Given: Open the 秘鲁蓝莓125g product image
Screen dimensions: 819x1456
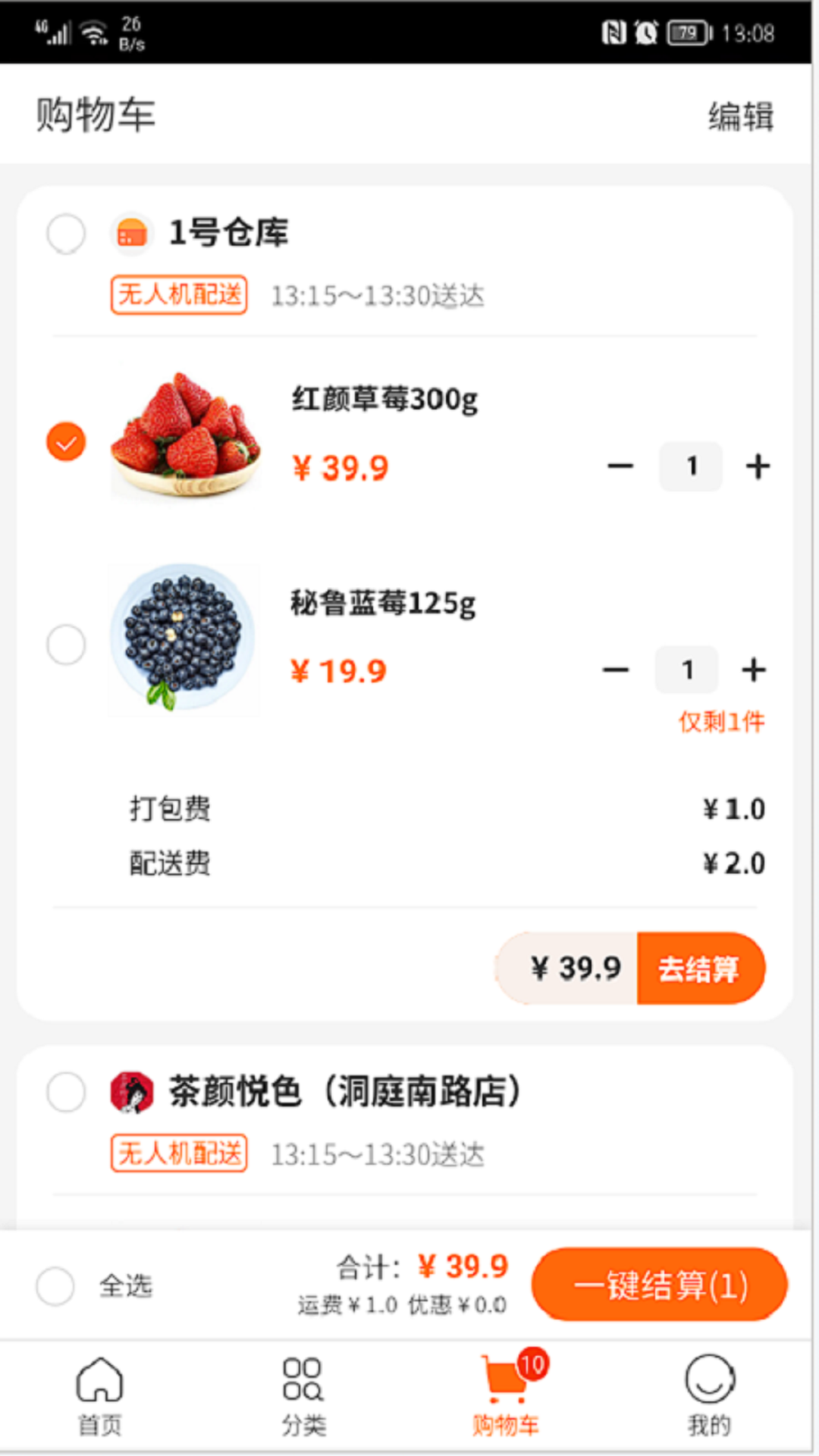Looking at the screenshot, I should pyautogui.click(x=183, y=639).
